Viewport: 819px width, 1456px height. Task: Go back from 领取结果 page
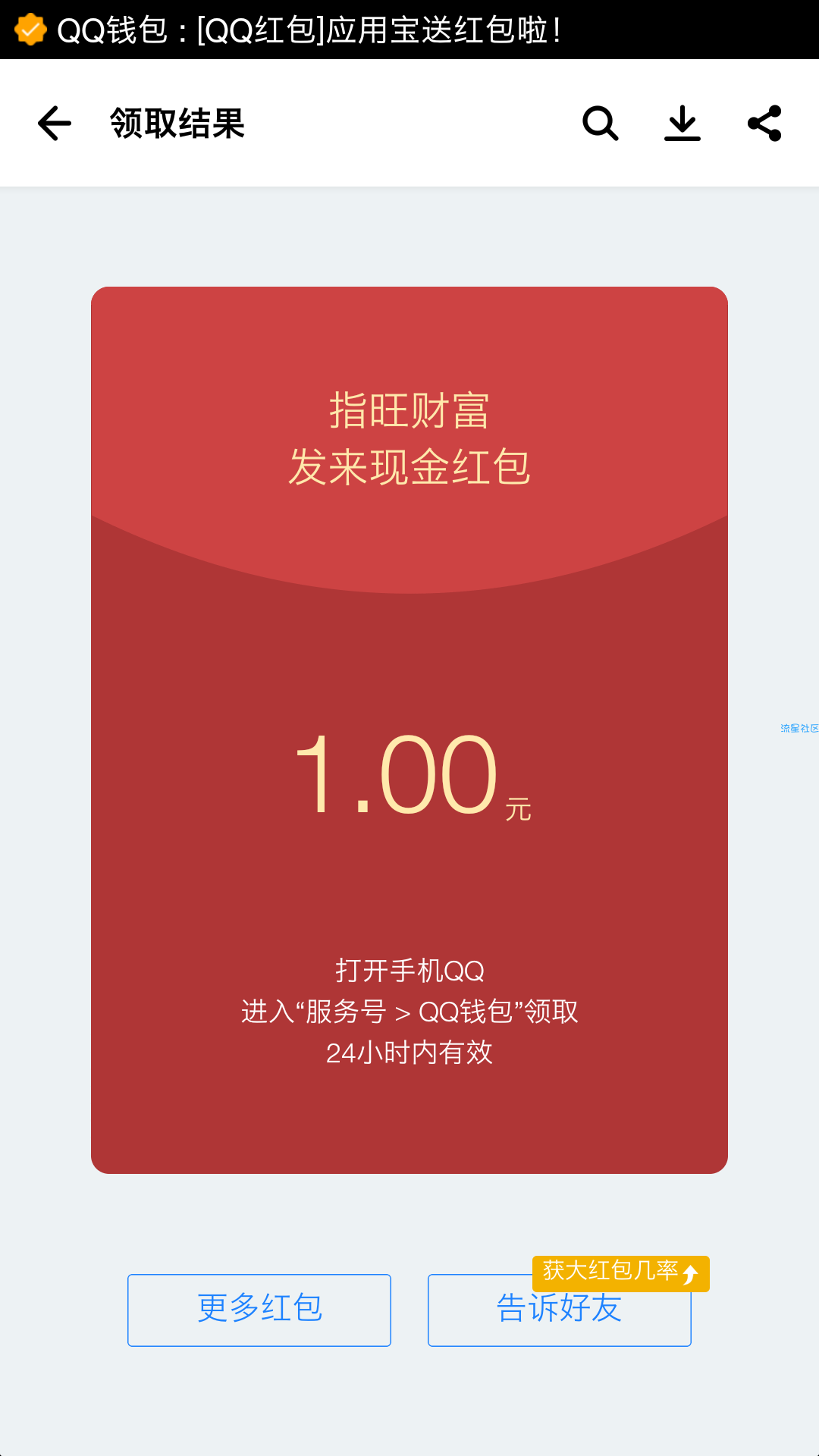[55, 124]
